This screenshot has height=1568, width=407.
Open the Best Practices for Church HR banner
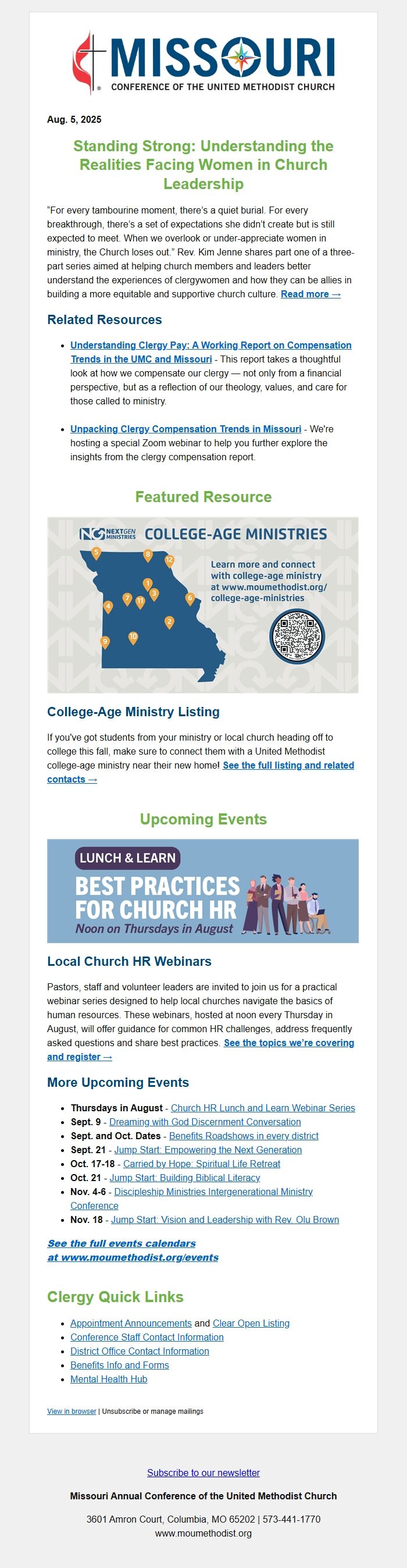pos(202,891)
